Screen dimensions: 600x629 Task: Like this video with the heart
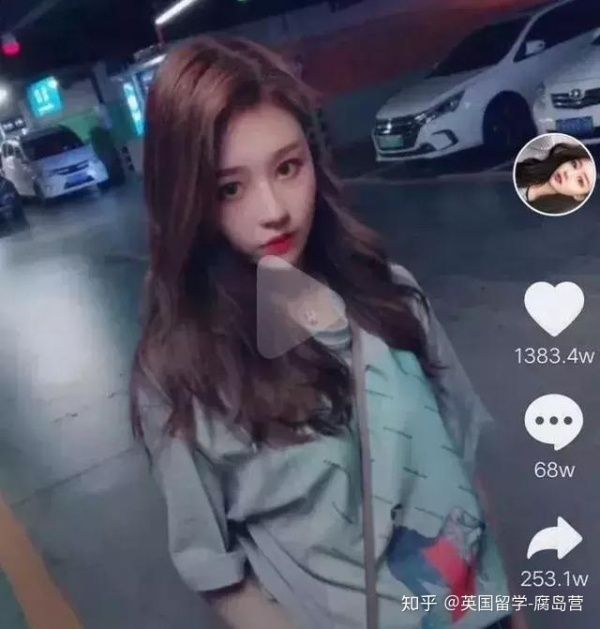pos(553,308)
